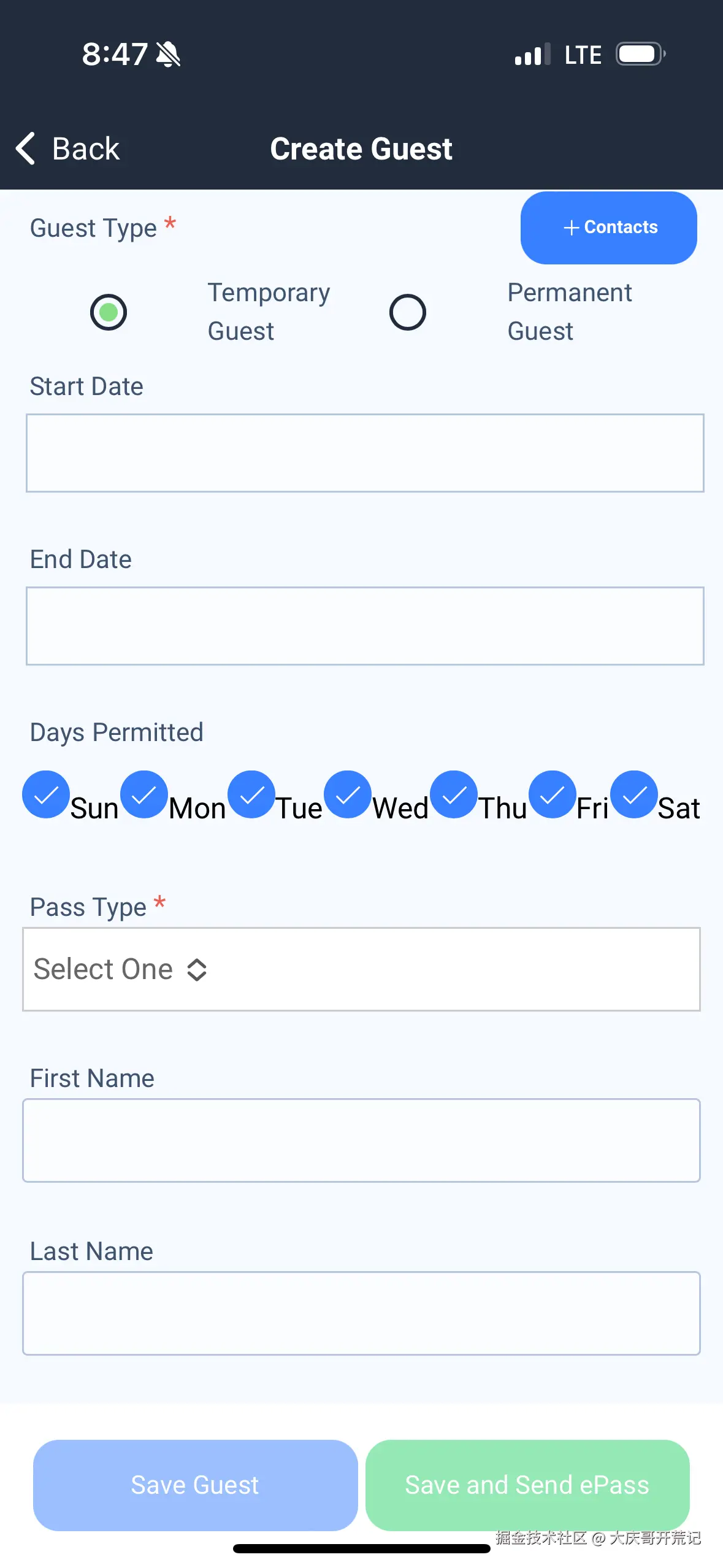
Task: Tap Save and Send ePass
Action: pyautogui.click(x=527, y=1485)
